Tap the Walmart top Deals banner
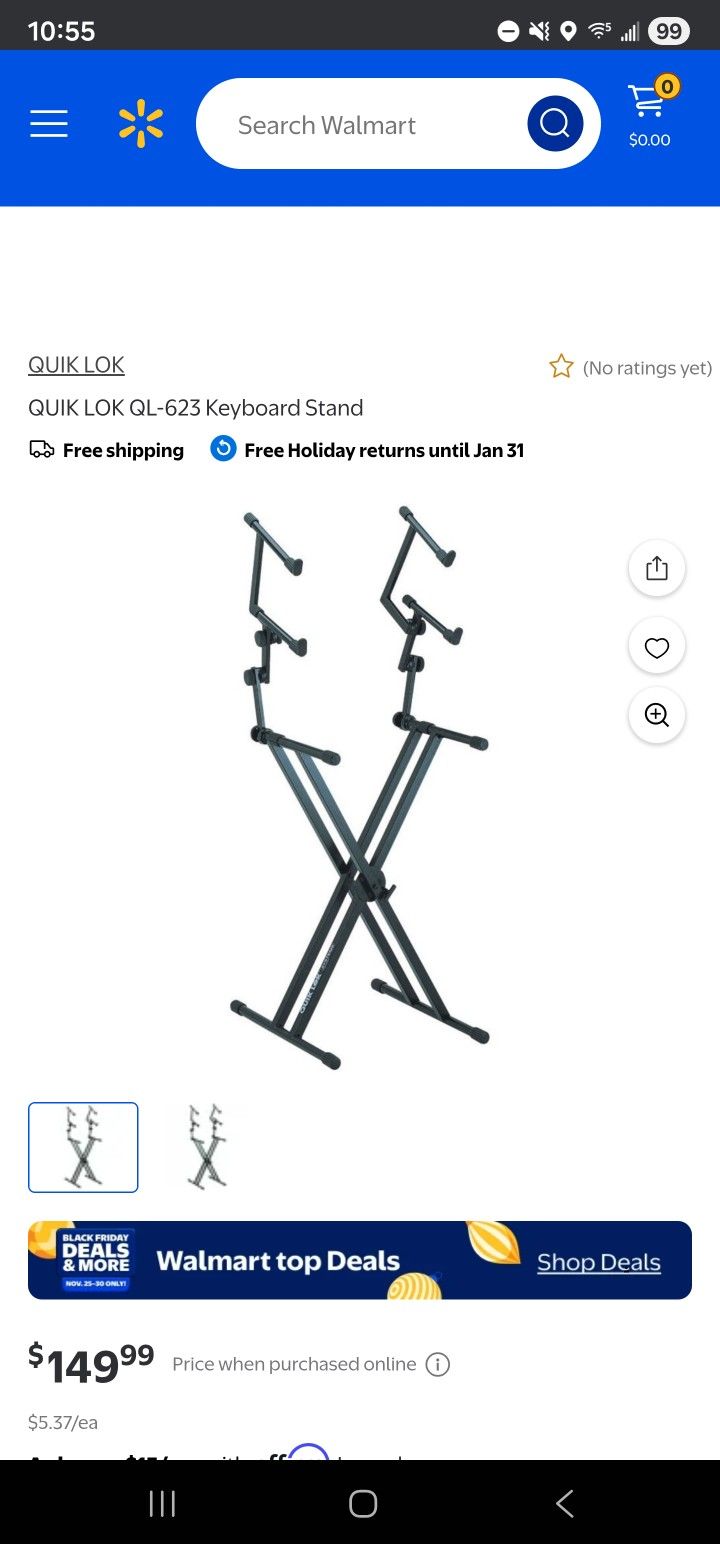This screenshot has width=720, height=1544. (x=300, y=1261)
